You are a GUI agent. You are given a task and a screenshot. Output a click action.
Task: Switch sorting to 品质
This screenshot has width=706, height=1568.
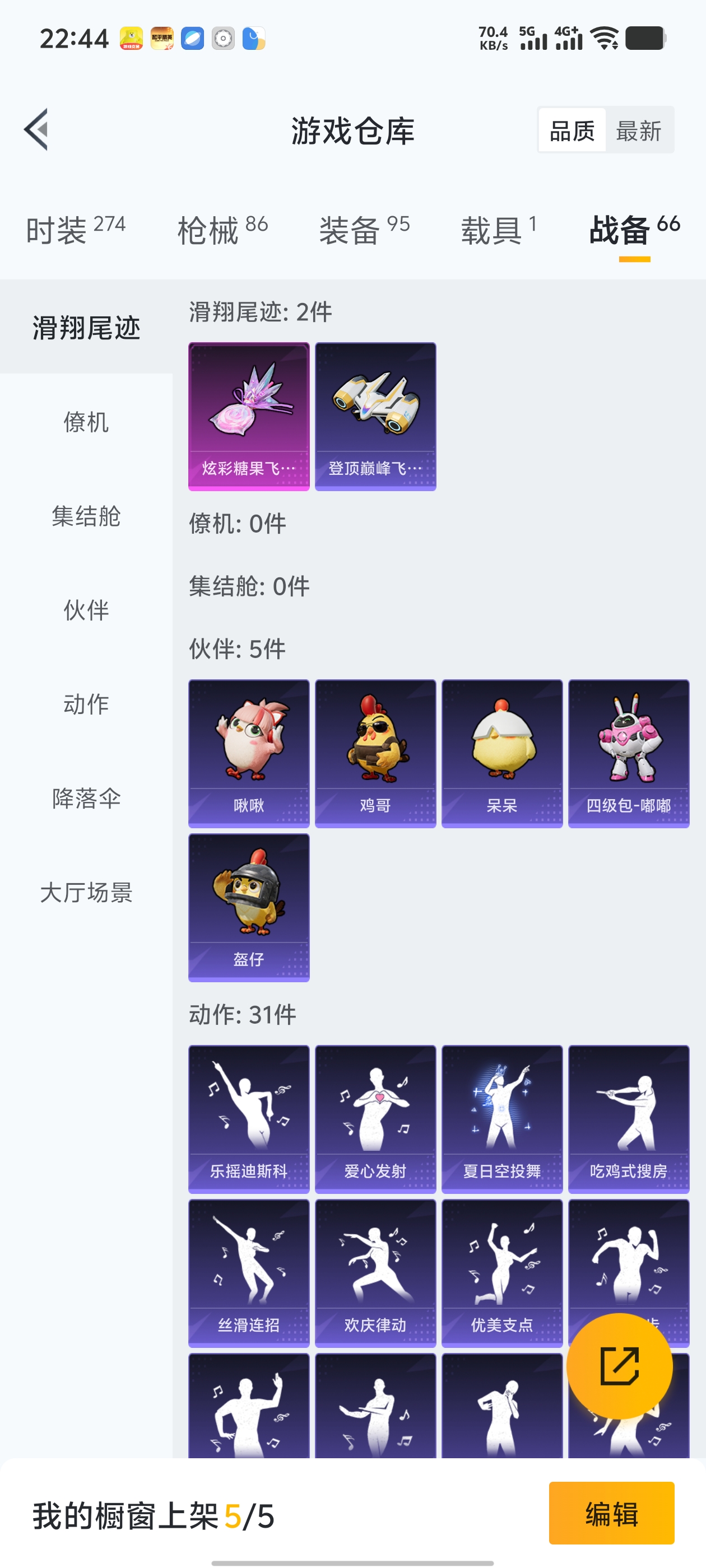(571, 131)
